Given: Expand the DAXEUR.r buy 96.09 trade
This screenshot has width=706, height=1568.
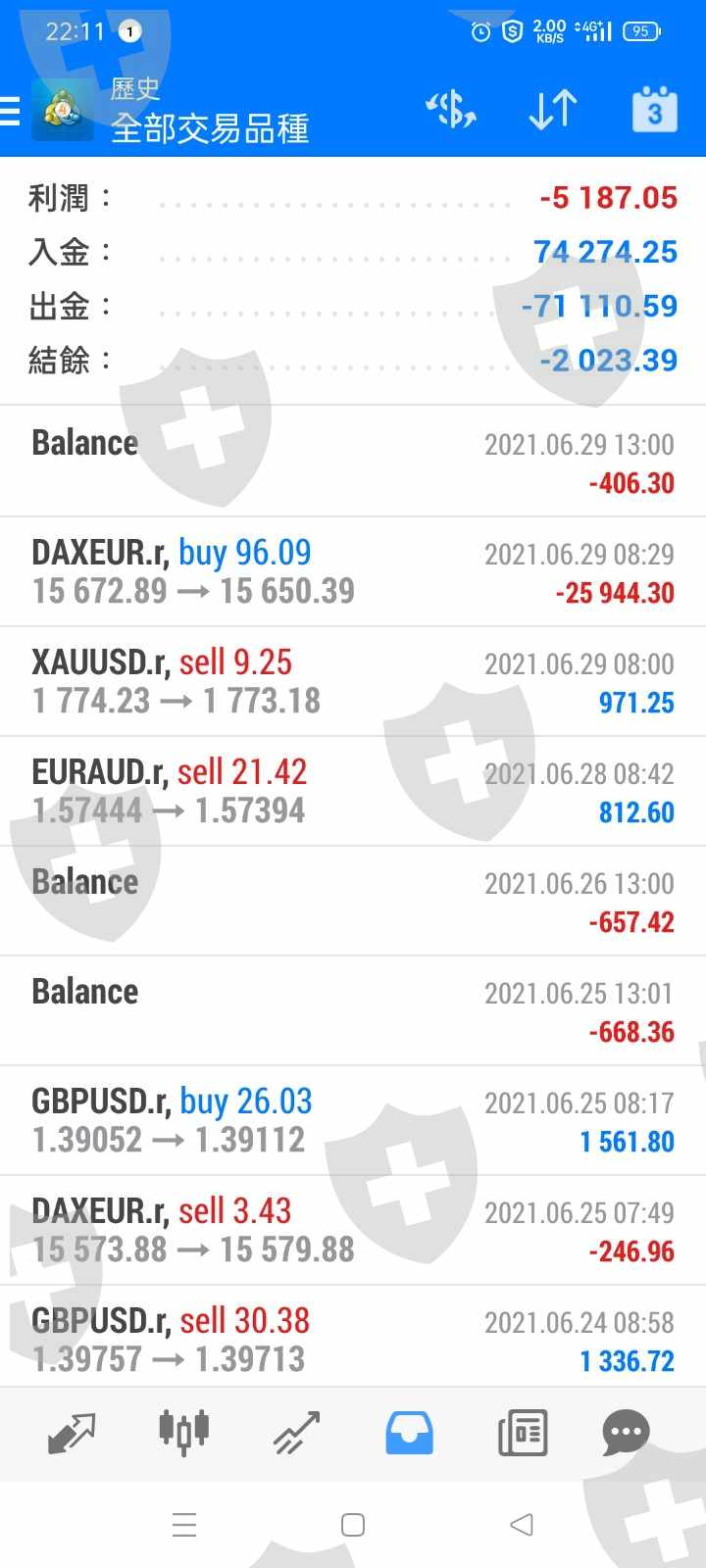Looking at the screenshot, I should (353, 572).
